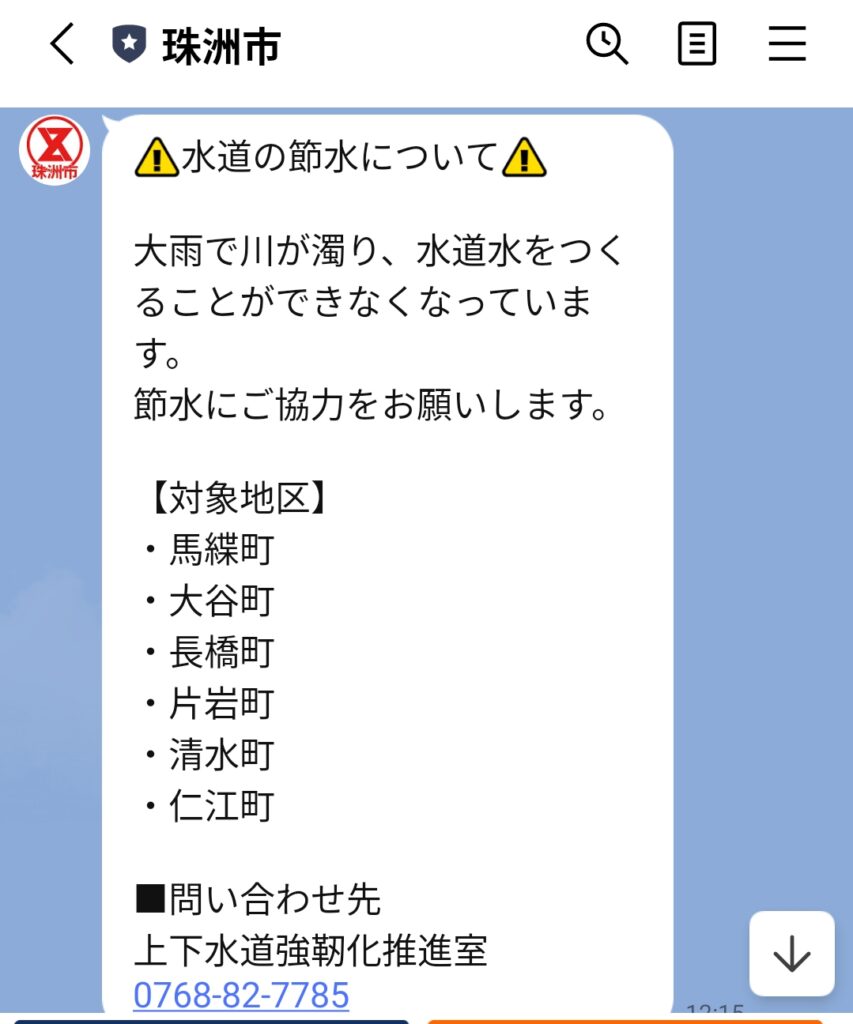Go back from the 珠洲市 chat

[x=62, y=45]
